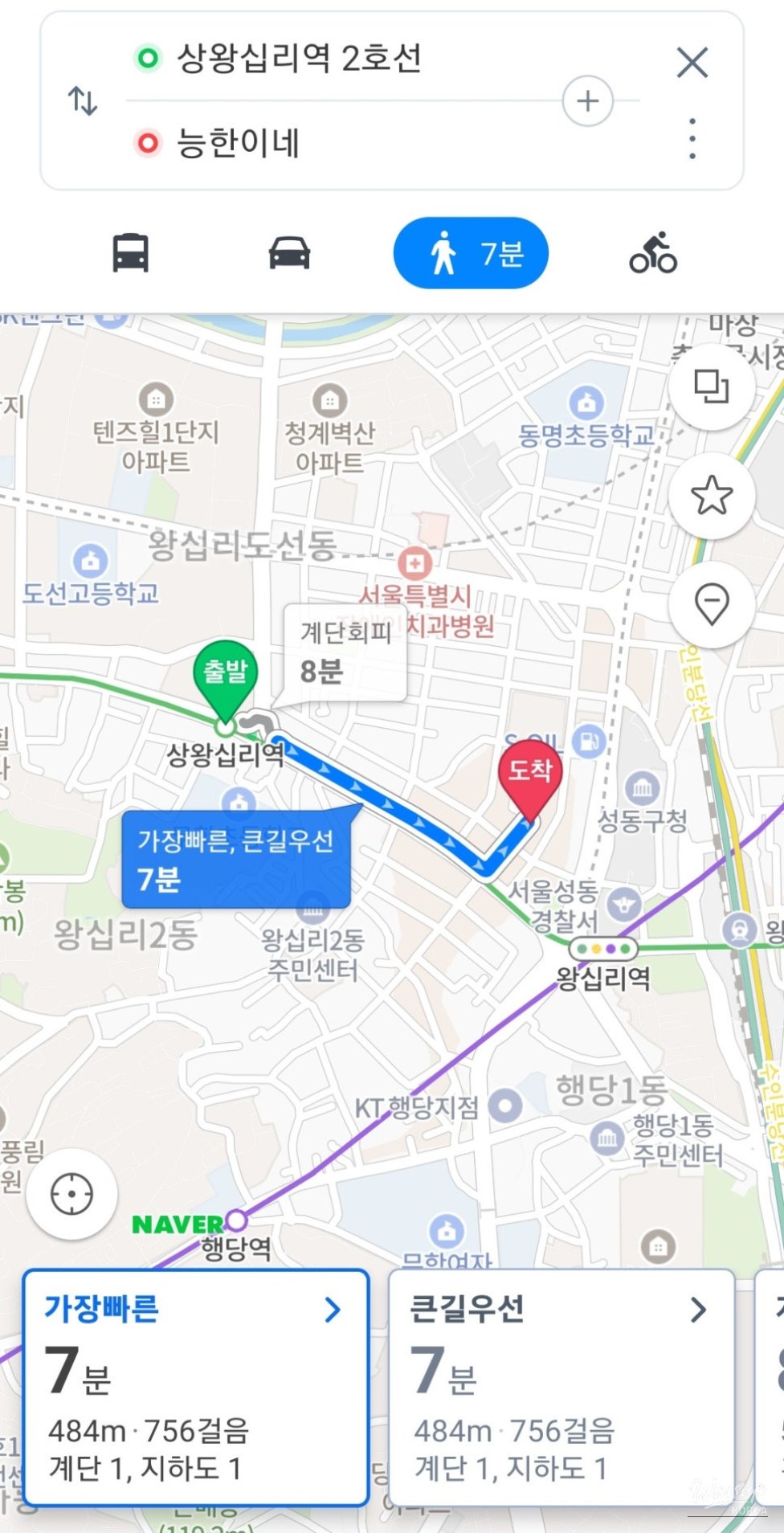Open the 큰길우선 route card
This screenshot has width=784, height=1533.
[x=561, y=1387]
